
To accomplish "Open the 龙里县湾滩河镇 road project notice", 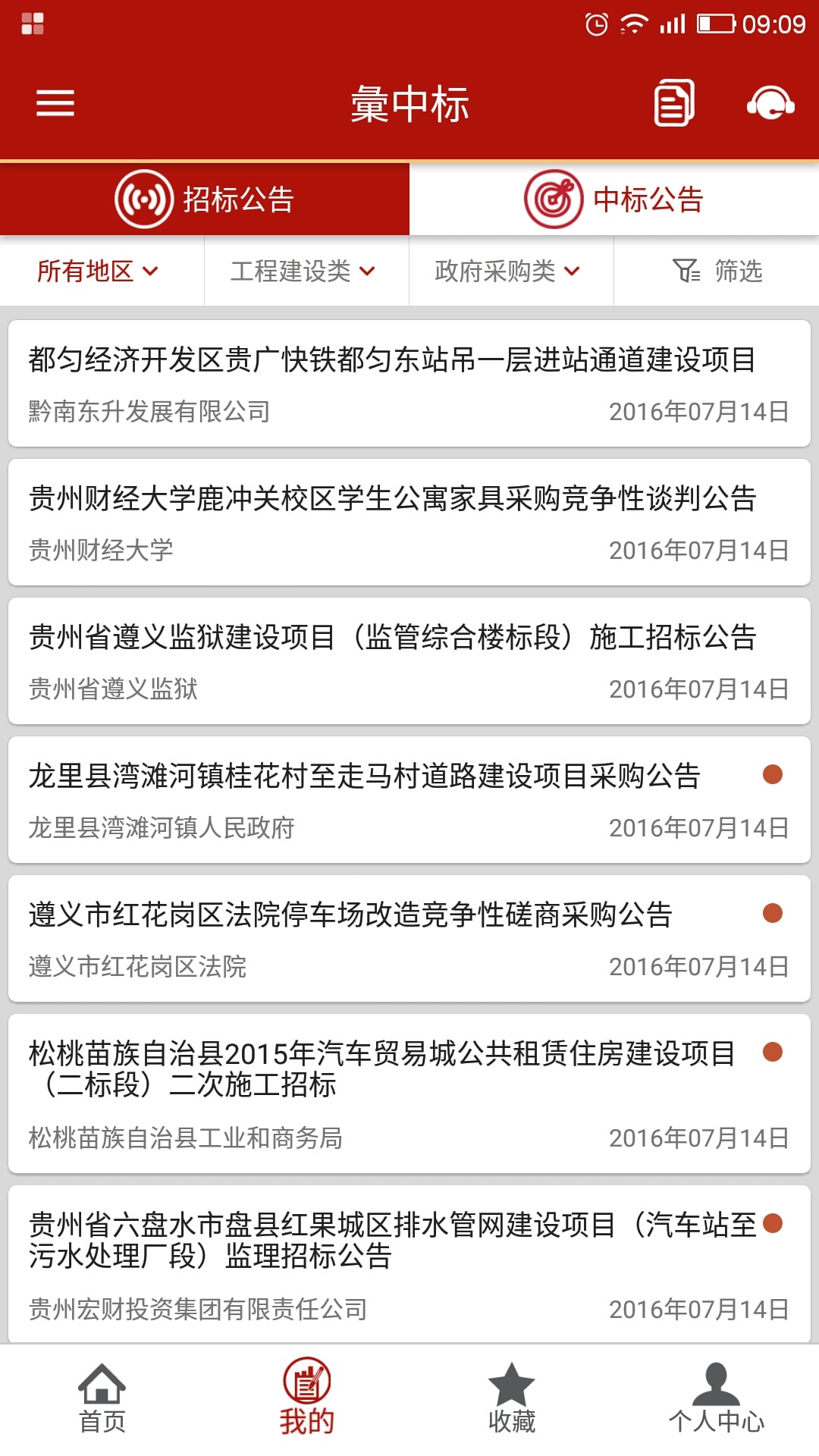I will [x=409, y=800].
